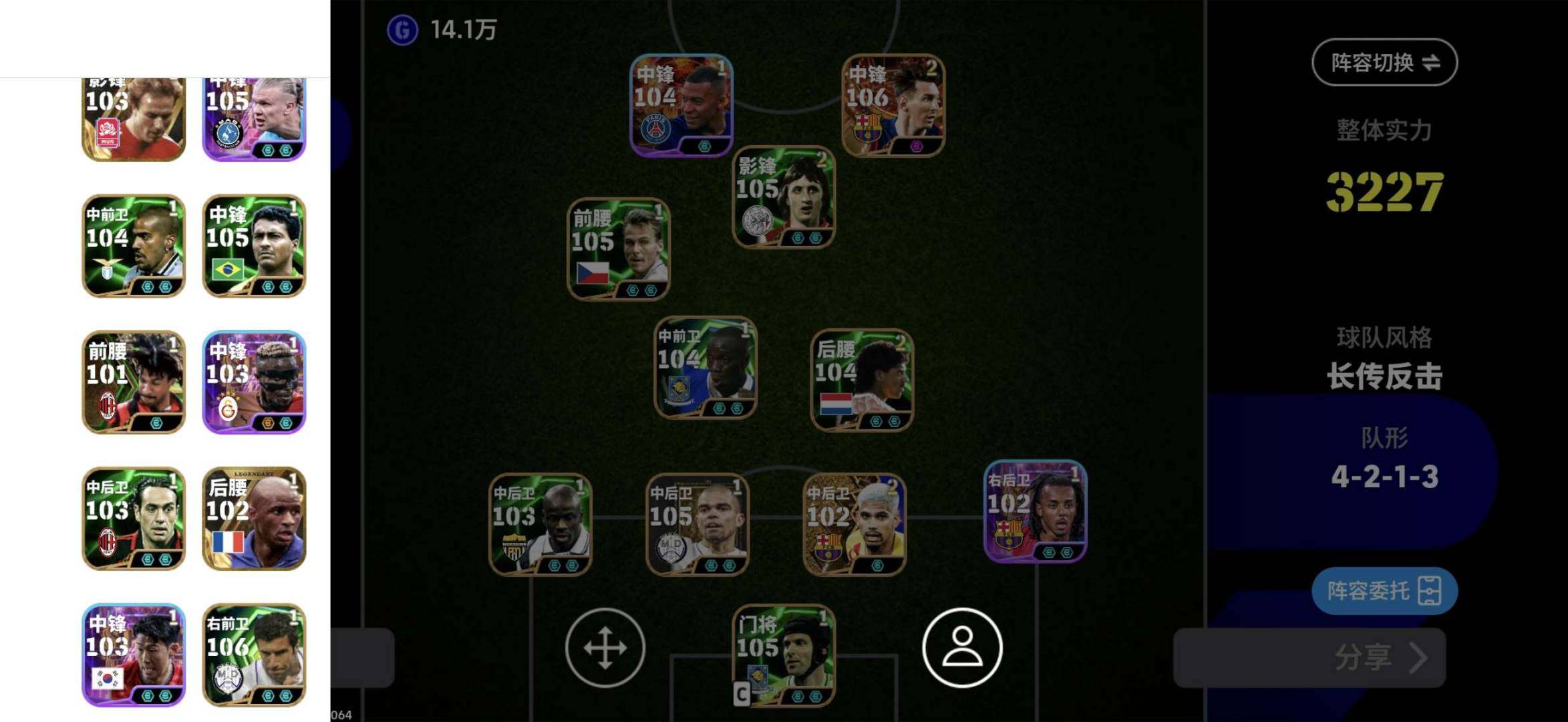The width and height of the screenshot is (1568, 722).
Task: Select the 105 中锋 Brazil reserve card
Action: (254, 246)
